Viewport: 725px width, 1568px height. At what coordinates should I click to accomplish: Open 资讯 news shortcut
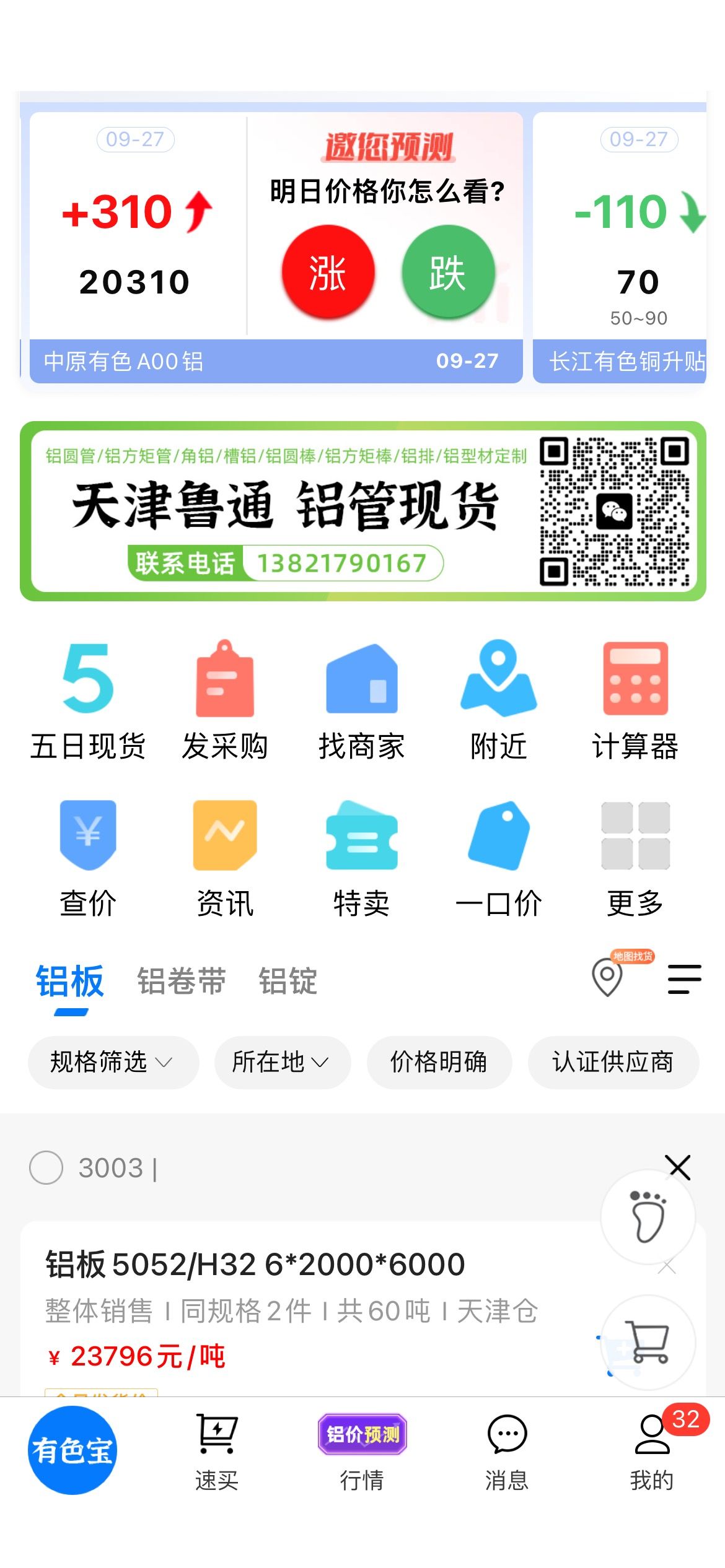(225, 858)
